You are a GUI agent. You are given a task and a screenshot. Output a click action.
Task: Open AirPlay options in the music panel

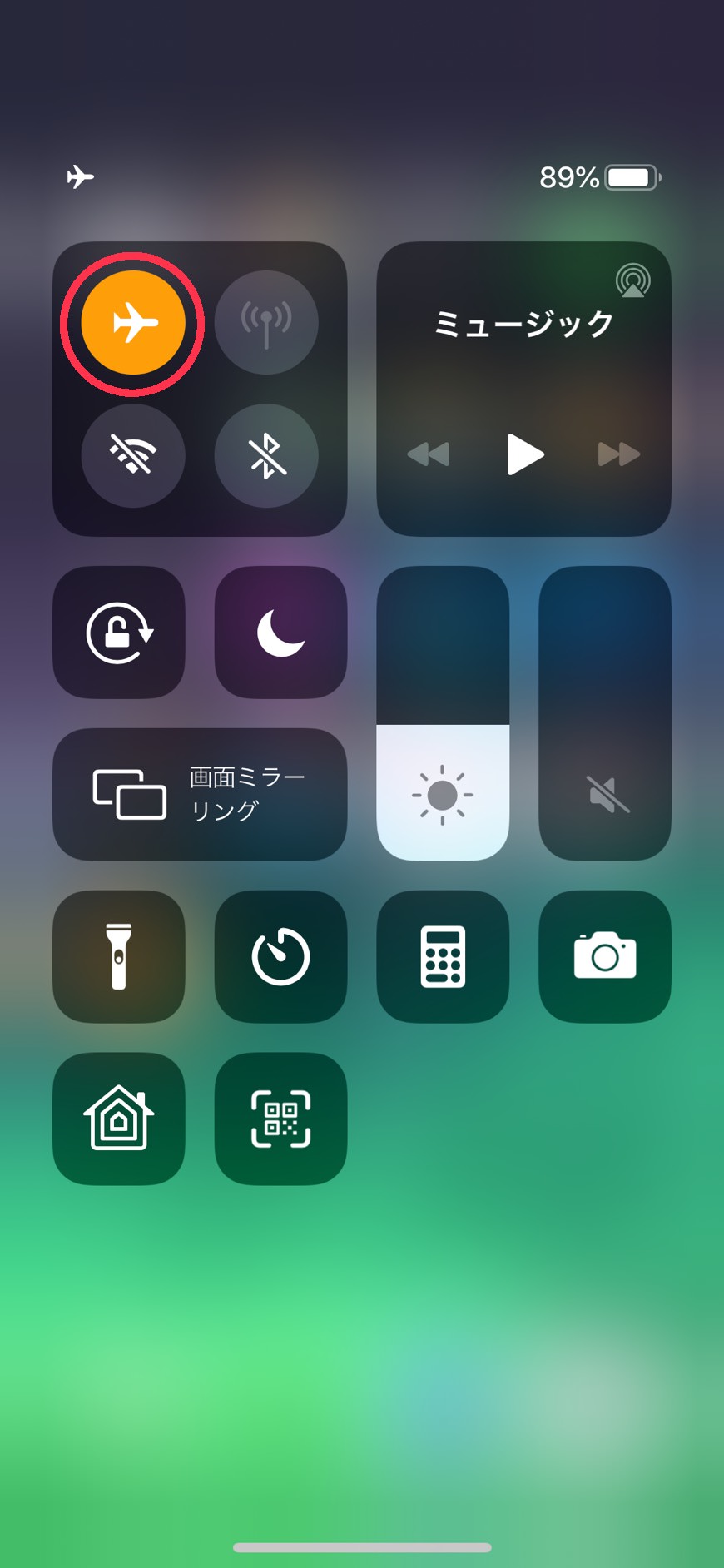pyautogui.click(x=633, y=280)
